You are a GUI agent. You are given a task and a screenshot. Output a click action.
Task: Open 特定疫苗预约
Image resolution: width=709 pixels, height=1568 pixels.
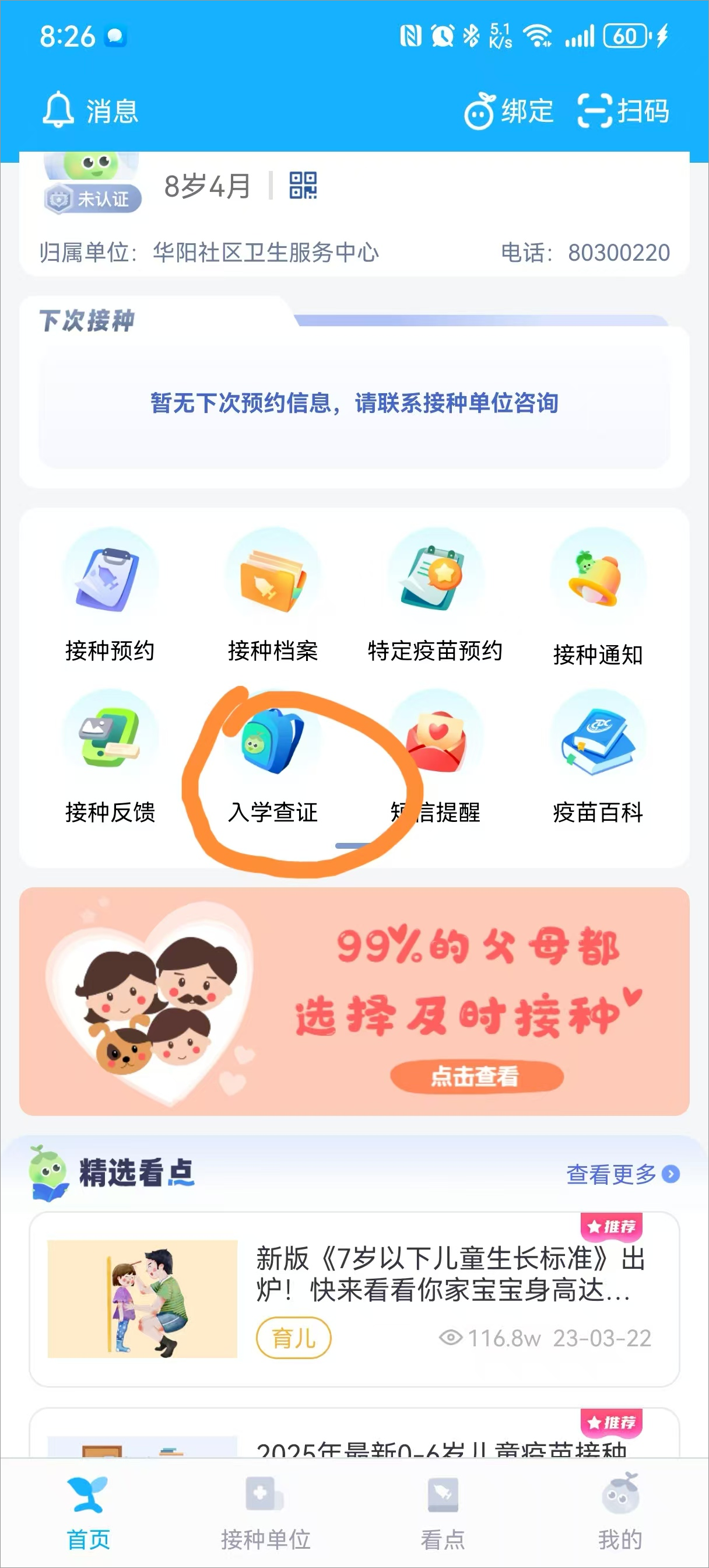434,596
